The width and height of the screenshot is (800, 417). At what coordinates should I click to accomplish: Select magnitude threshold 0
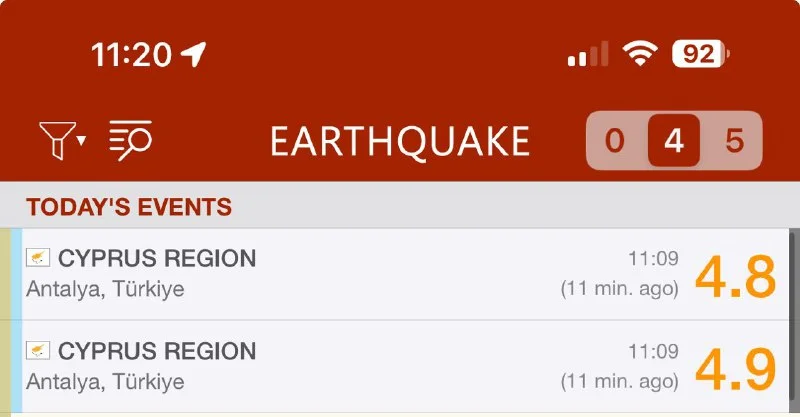point(615,141)
